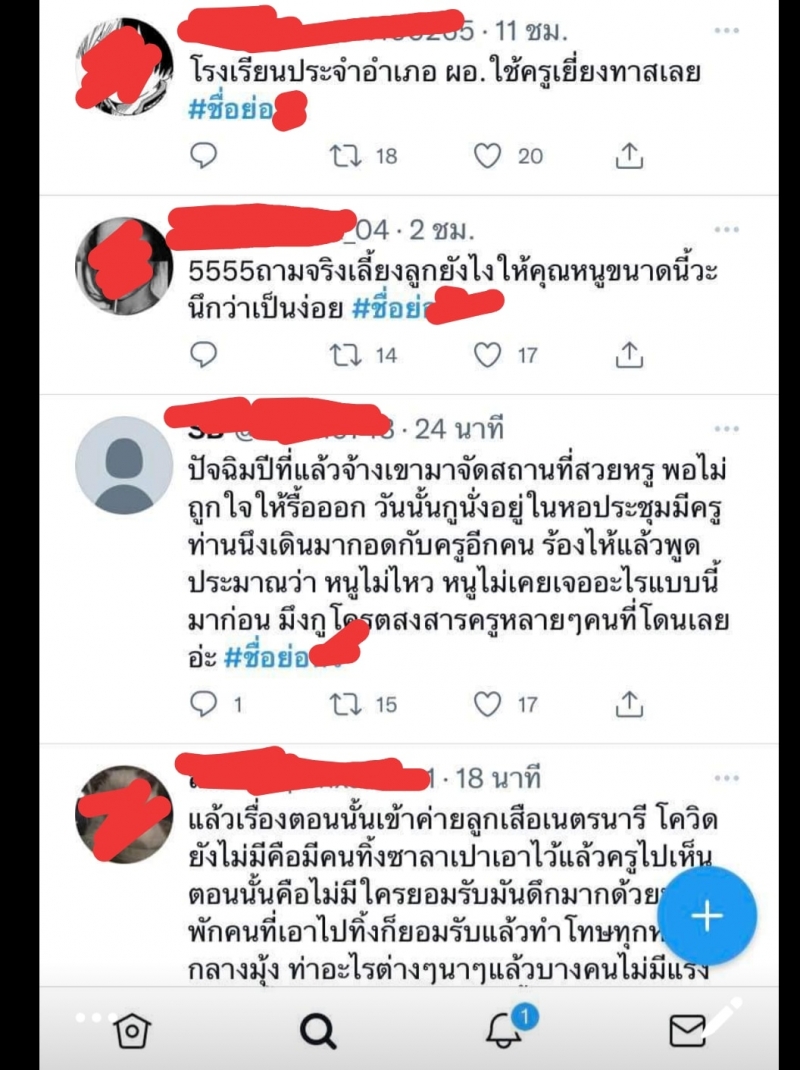
Task: Compose a new tweet with the plus button
Action: [x=706, y=916]
